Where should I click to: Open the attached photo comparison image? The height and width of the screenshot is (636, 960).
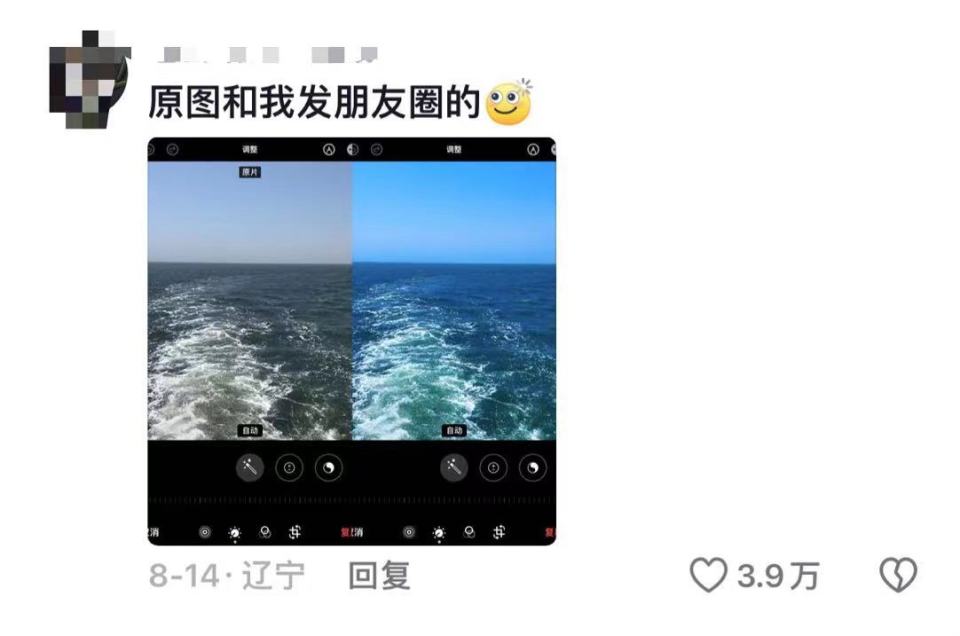pyautogui.click(x=351, y=340)
